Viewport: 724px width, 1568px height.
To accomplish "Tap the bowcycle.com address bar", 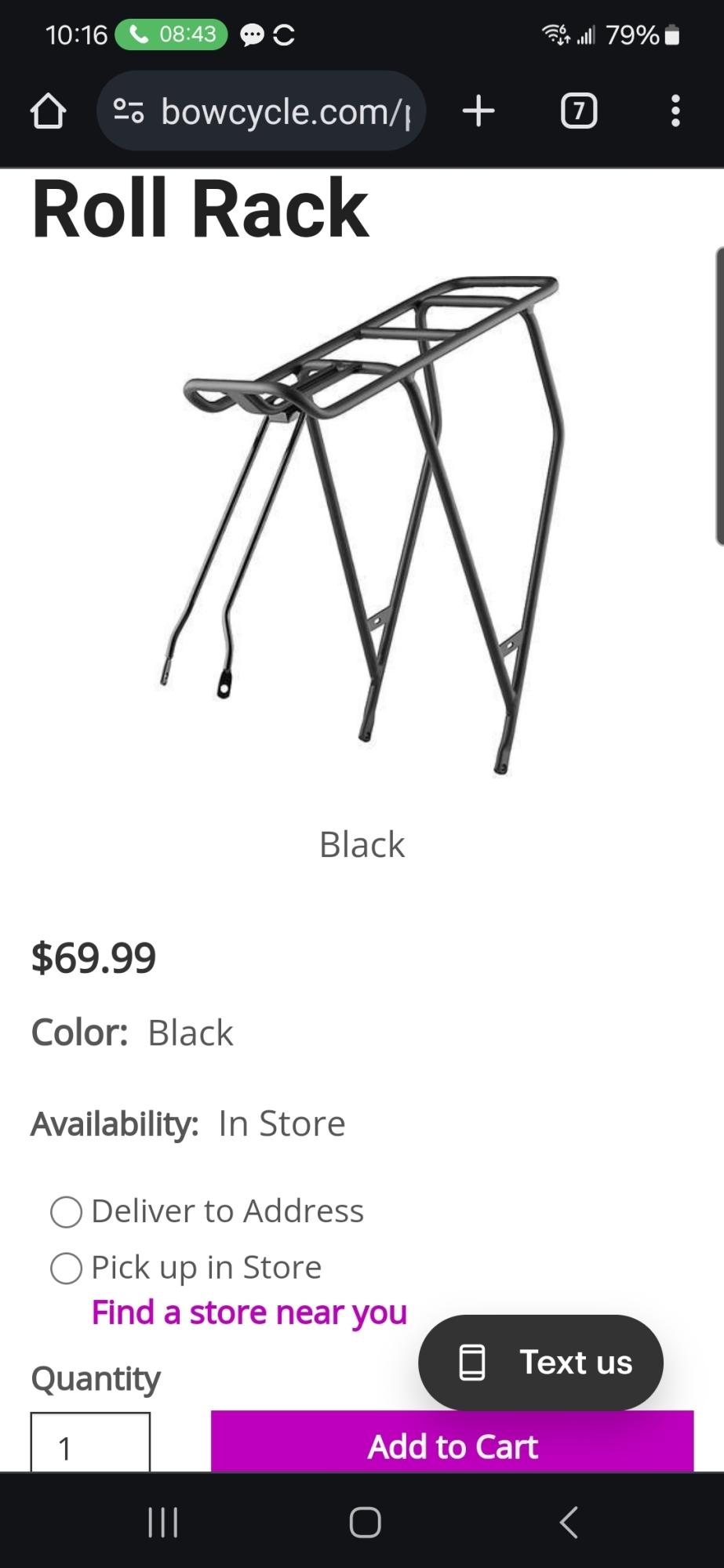I will 267,111.
